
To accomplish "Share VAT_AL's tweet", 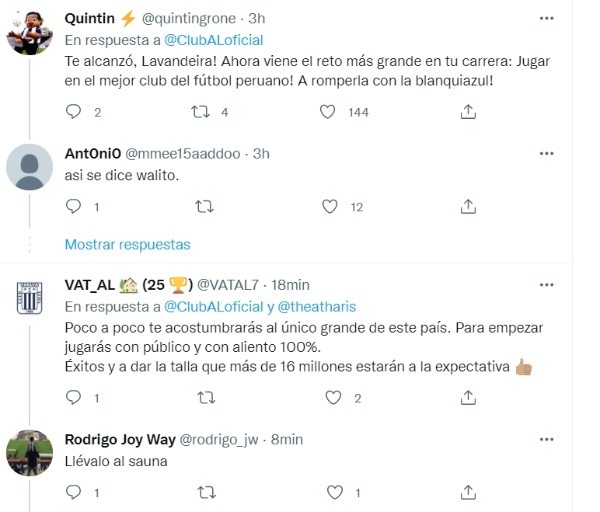I will (467, 398).
